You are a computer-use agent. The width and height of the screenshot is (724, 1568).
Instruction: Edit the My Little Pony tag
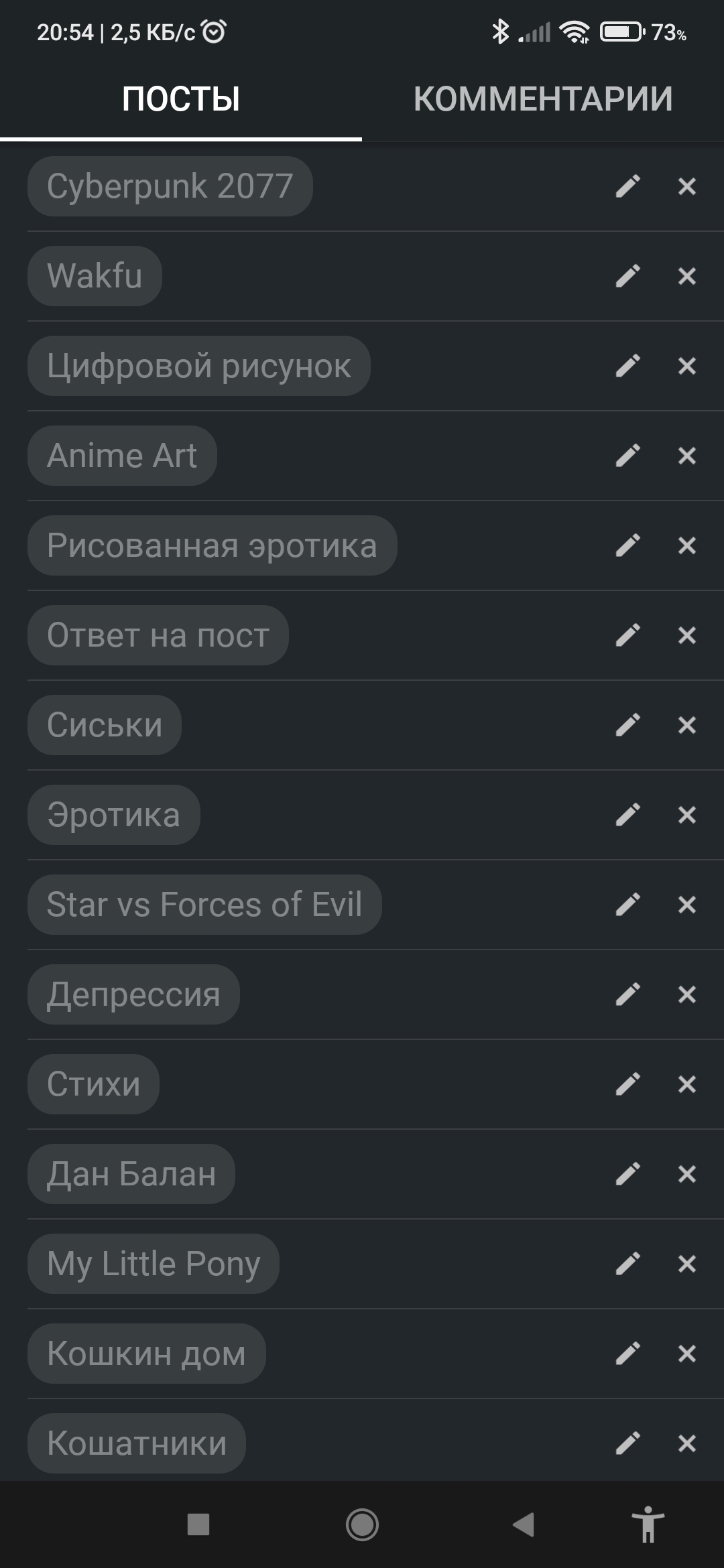pyautogui.click(x=628, y=1264)
